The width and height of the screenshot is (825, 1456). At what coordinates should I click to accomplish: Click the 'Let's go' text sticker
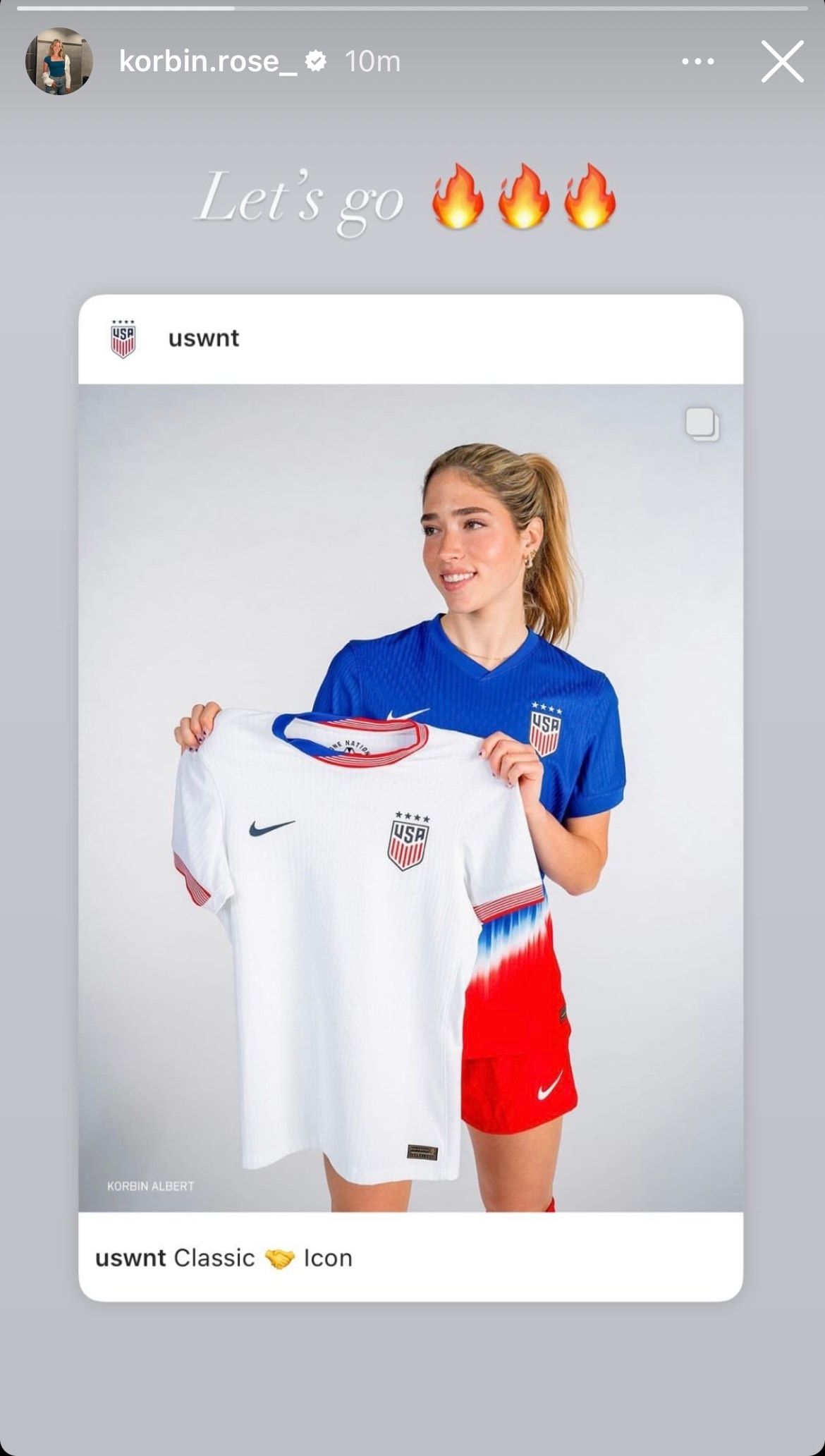[303, 200]
